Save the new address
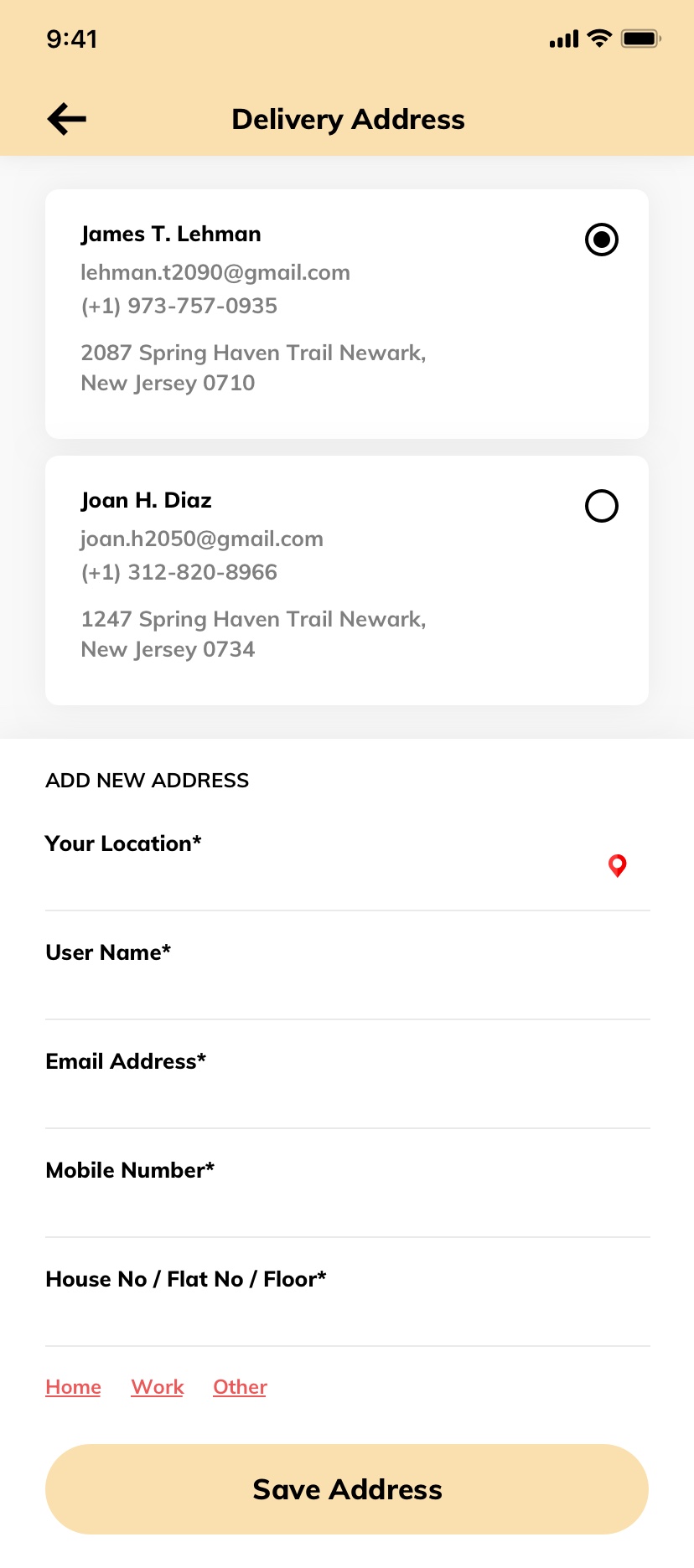This screenshot has height=1568, width=694. click(x=347, y=1489)
